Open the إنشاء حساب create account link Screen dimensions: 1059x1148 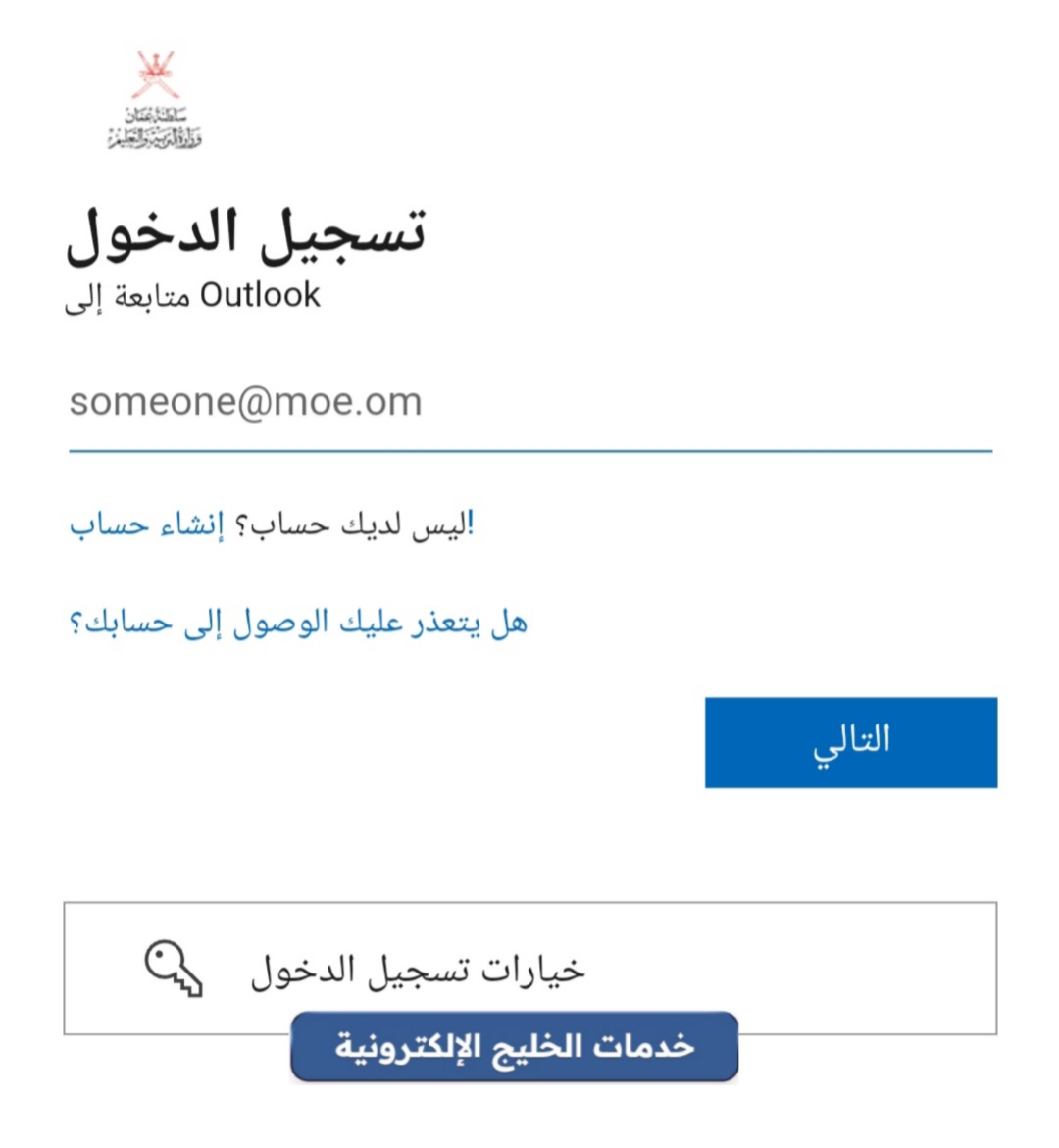pos(147,525)
